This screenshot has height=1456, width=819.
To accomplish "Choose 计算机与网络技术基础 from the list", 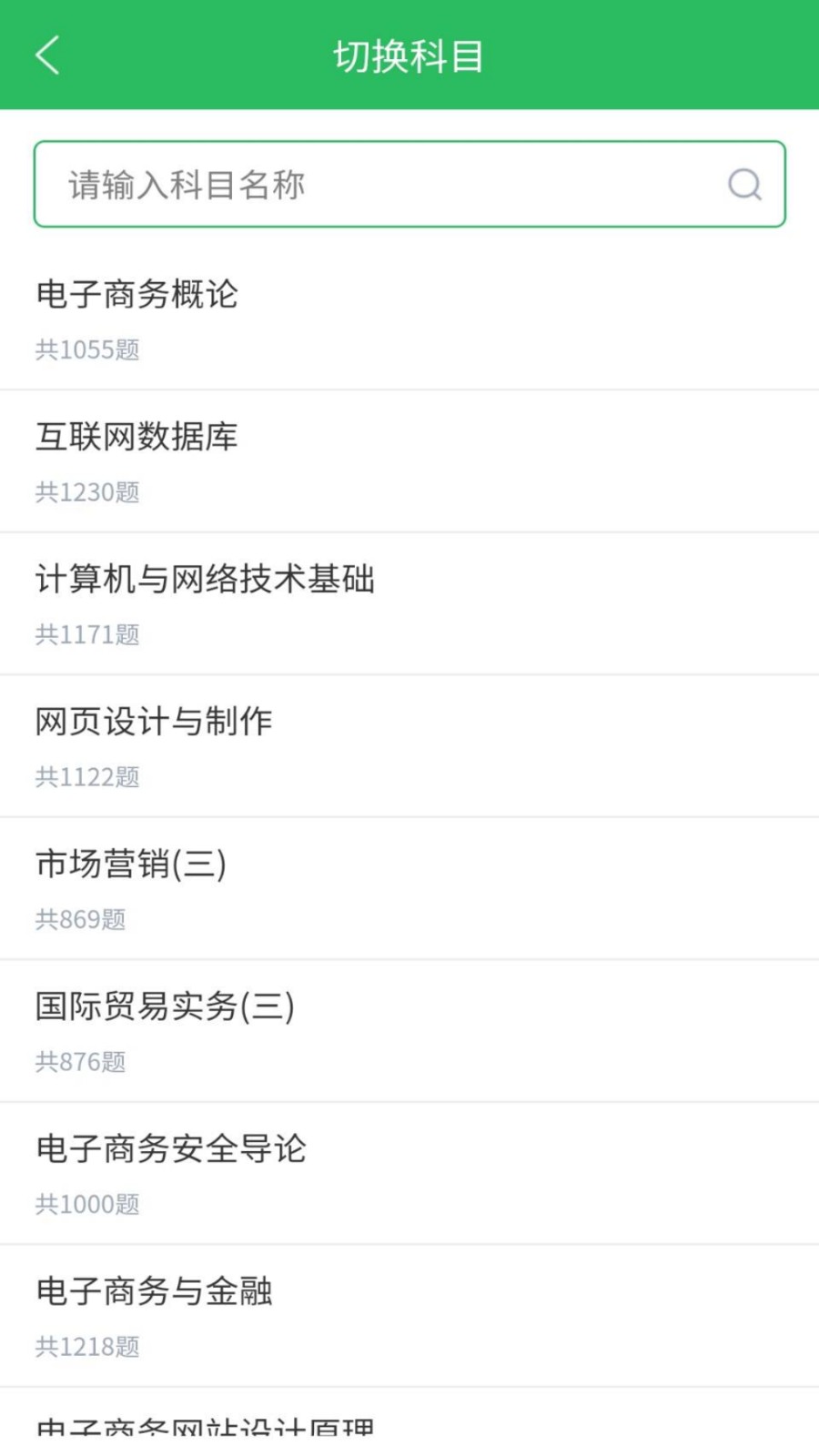I will [x=206, y=580].
